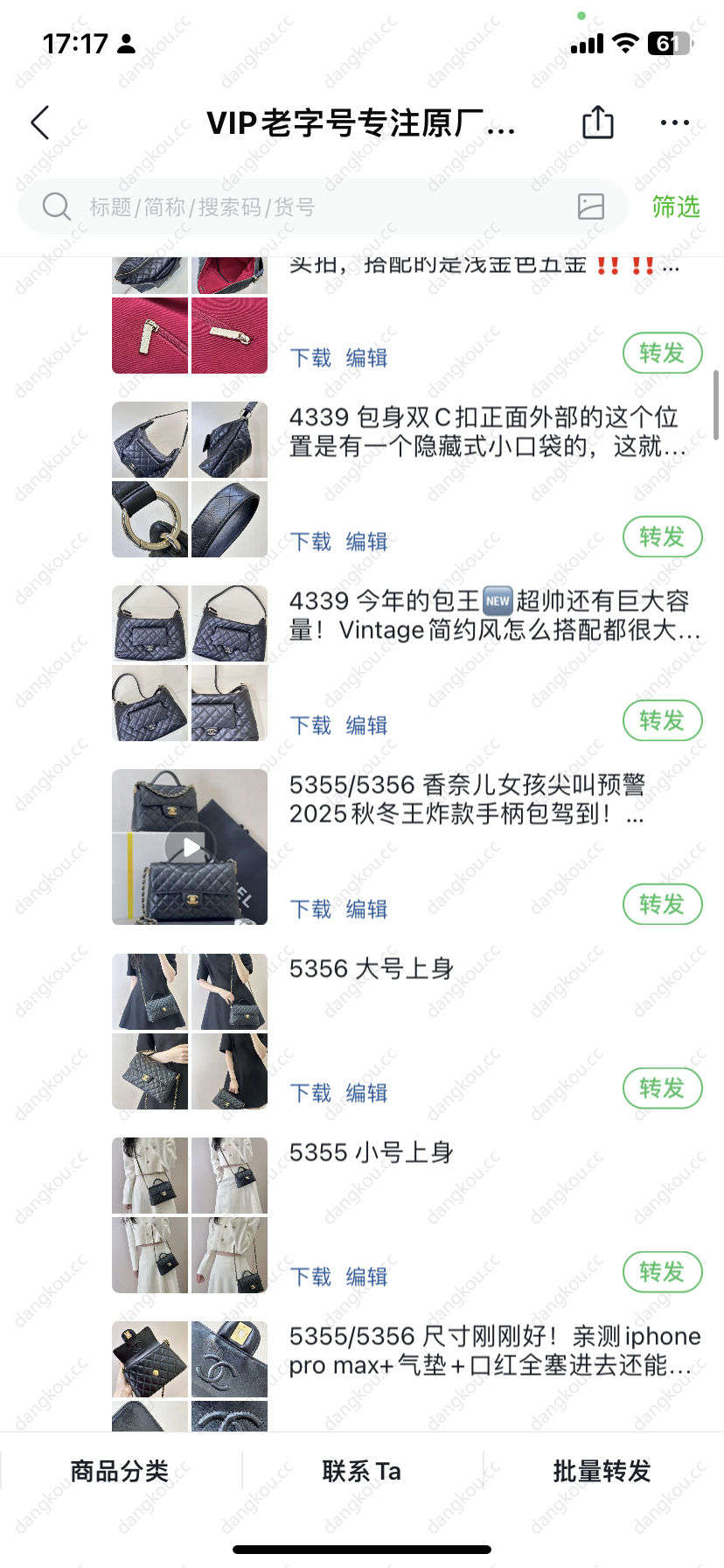Start 批量转发 batch forwarding
This screenshot has width=724, height=1568.
602,1472
